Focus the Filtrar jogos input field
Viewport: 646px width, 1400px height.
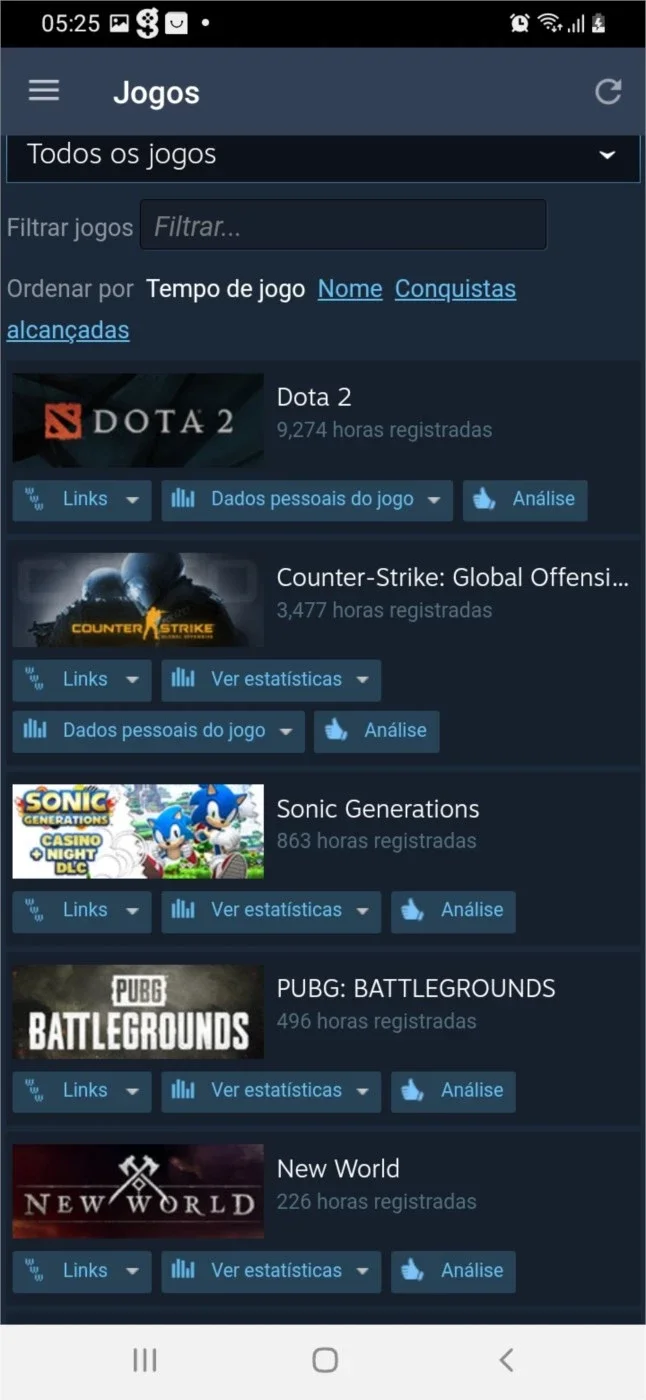(343, 225)
